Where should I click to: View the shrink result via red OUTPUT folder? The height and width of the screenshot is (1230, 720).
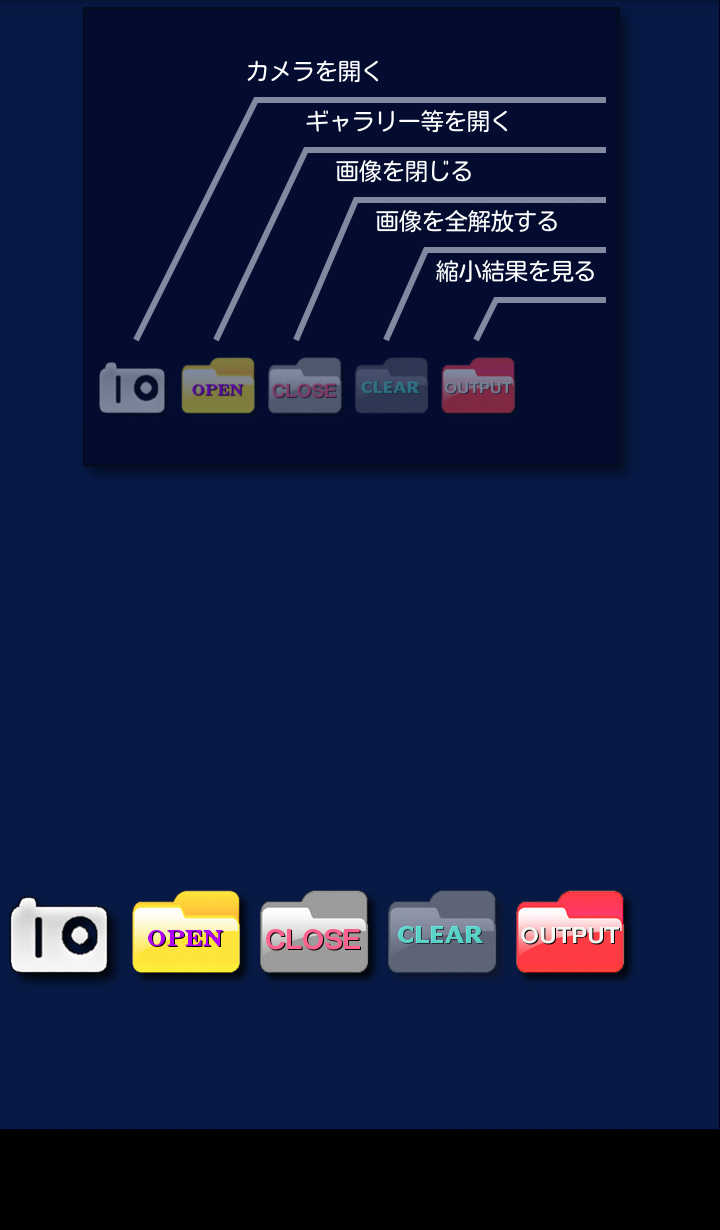pos(570,933)
